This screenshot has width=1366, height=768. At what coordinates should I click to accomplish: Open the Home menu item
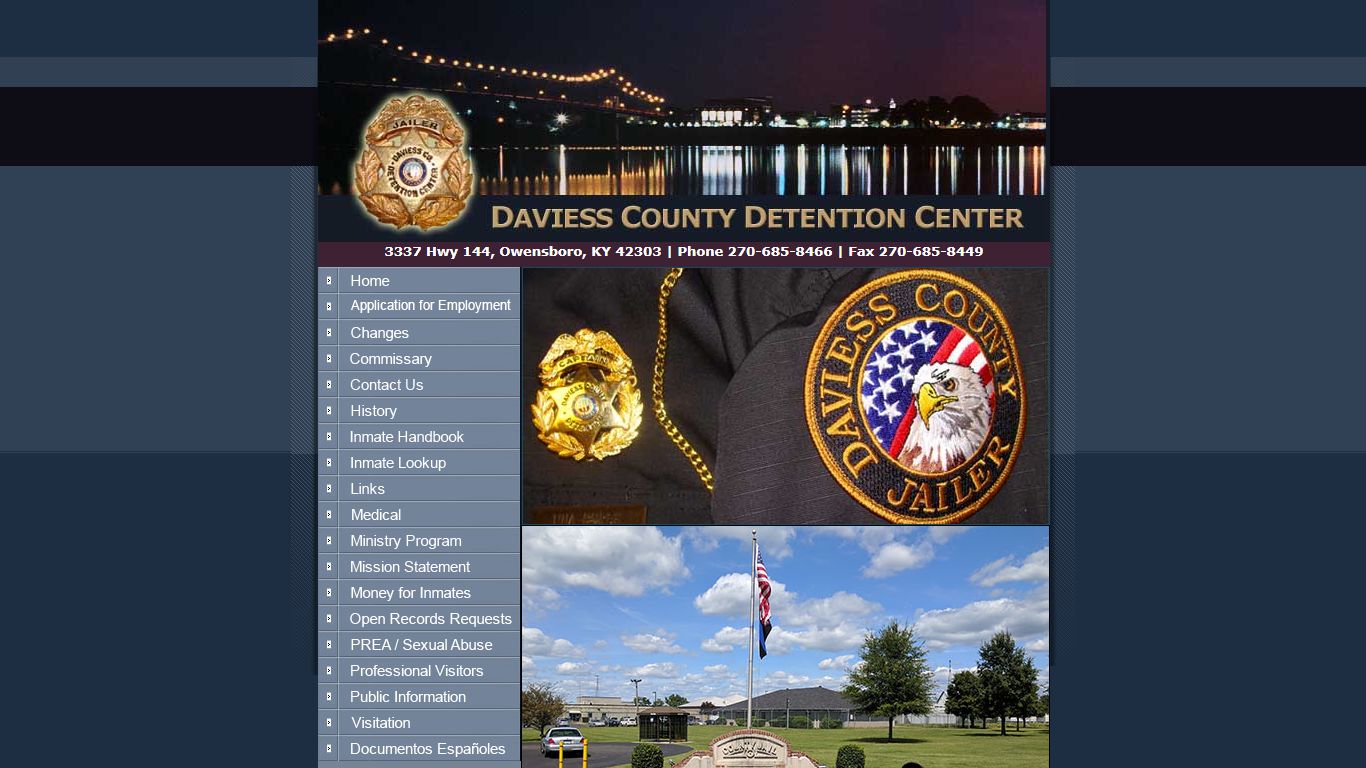pos(370,281)
